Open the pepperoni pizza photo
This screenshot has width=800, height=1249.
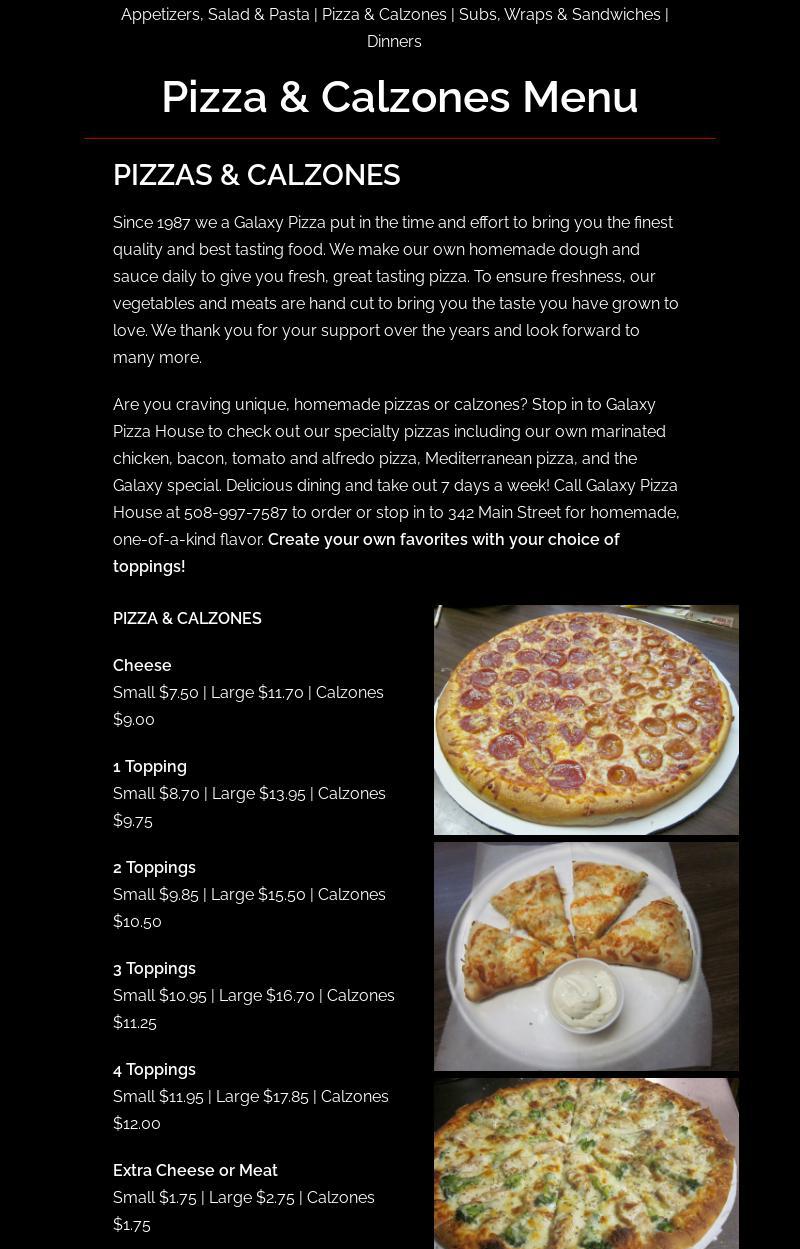[586, 720]
